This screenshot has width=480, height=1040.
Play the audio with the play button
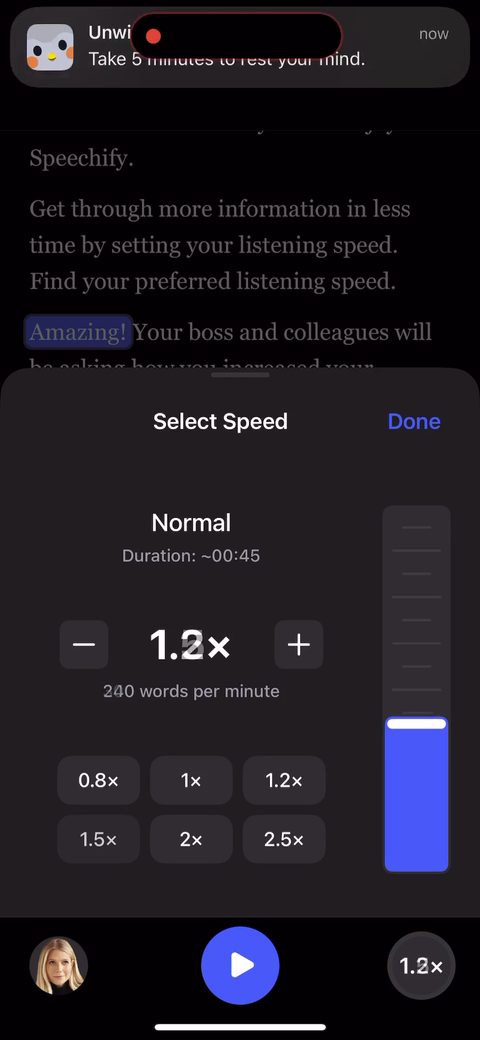pos(240,966)
